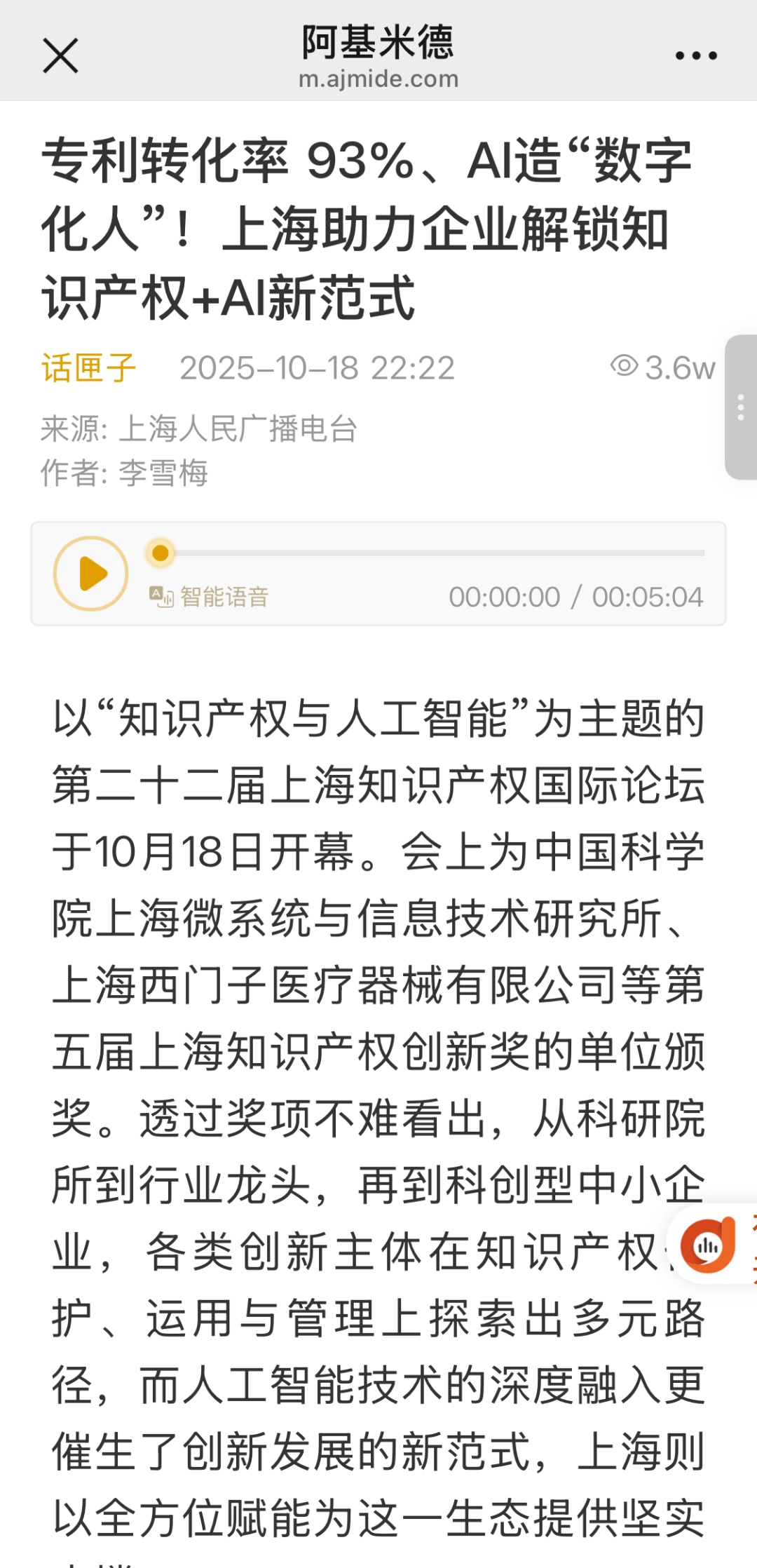
Task: Close the Ajmide web page
Action: (61, 56)
